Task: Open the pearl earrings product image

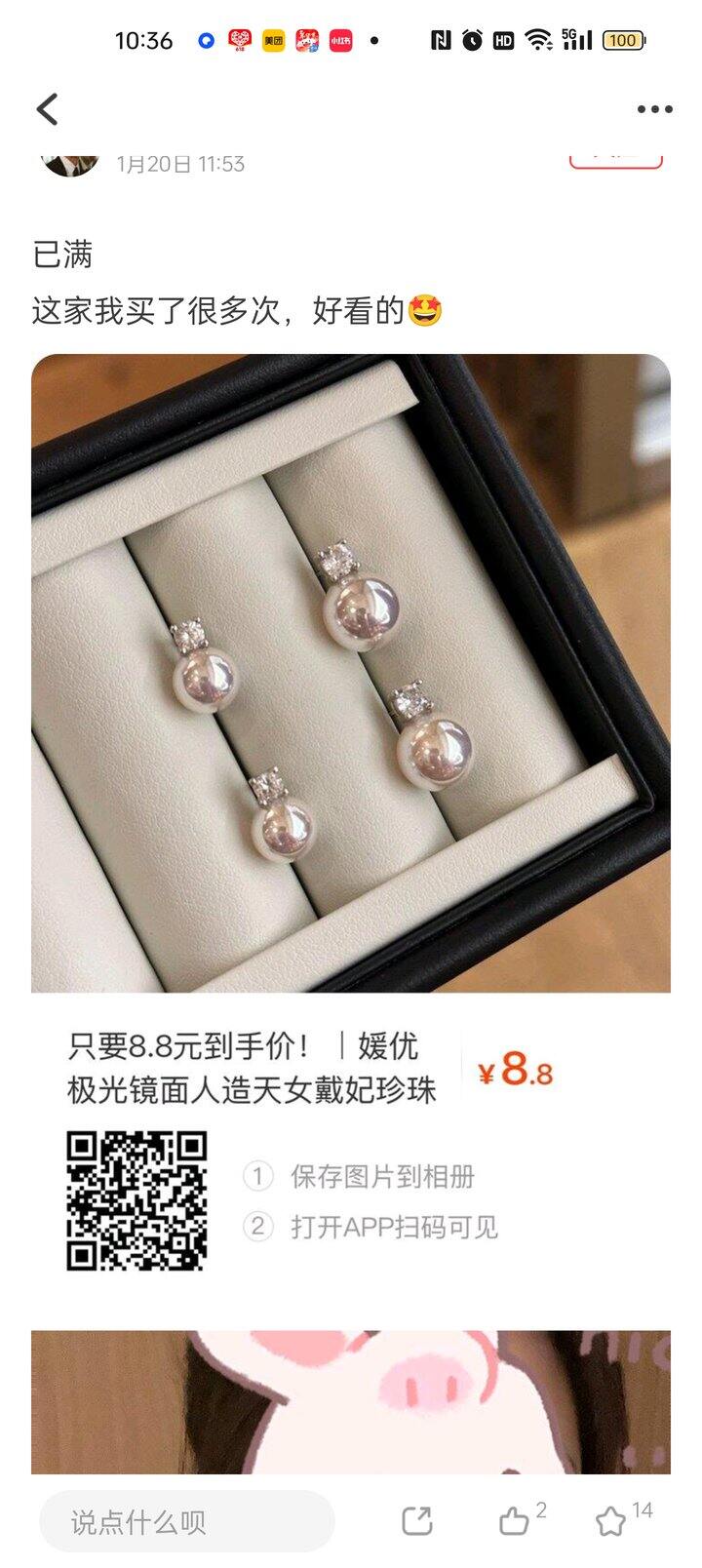Action: tap(351, 673)
